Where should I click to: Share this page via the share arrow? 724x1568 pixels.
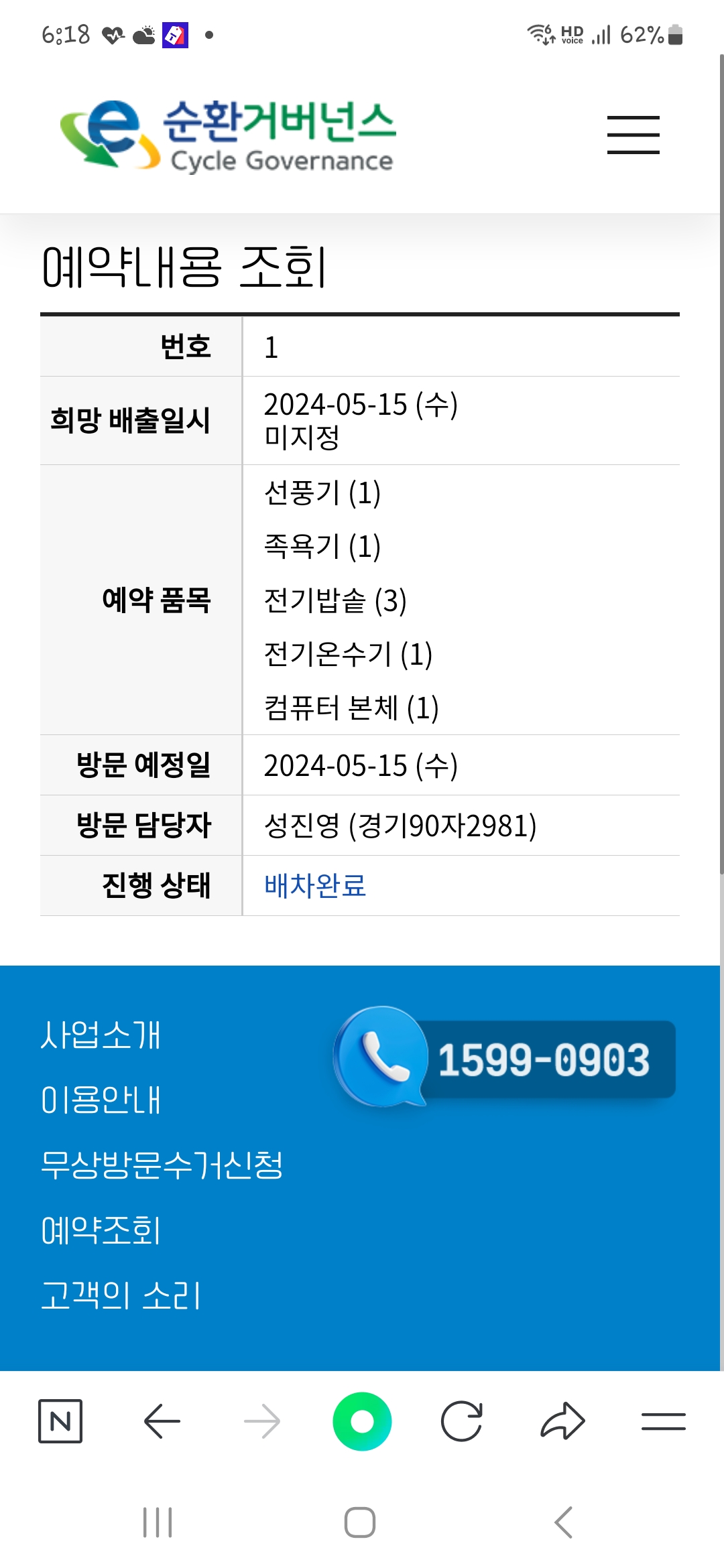tap(562, 1421)
